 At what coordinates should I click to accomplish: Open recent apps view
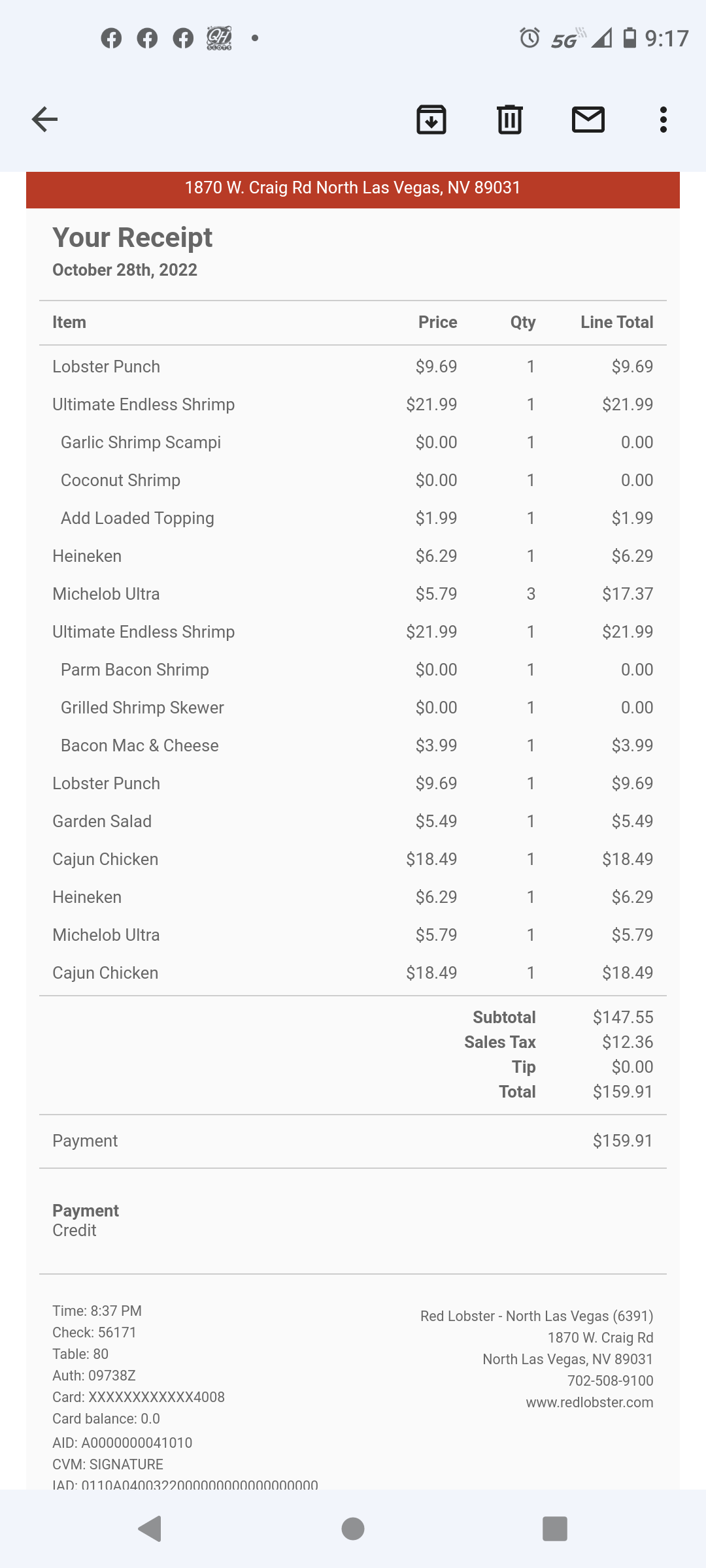(555, 1529)
